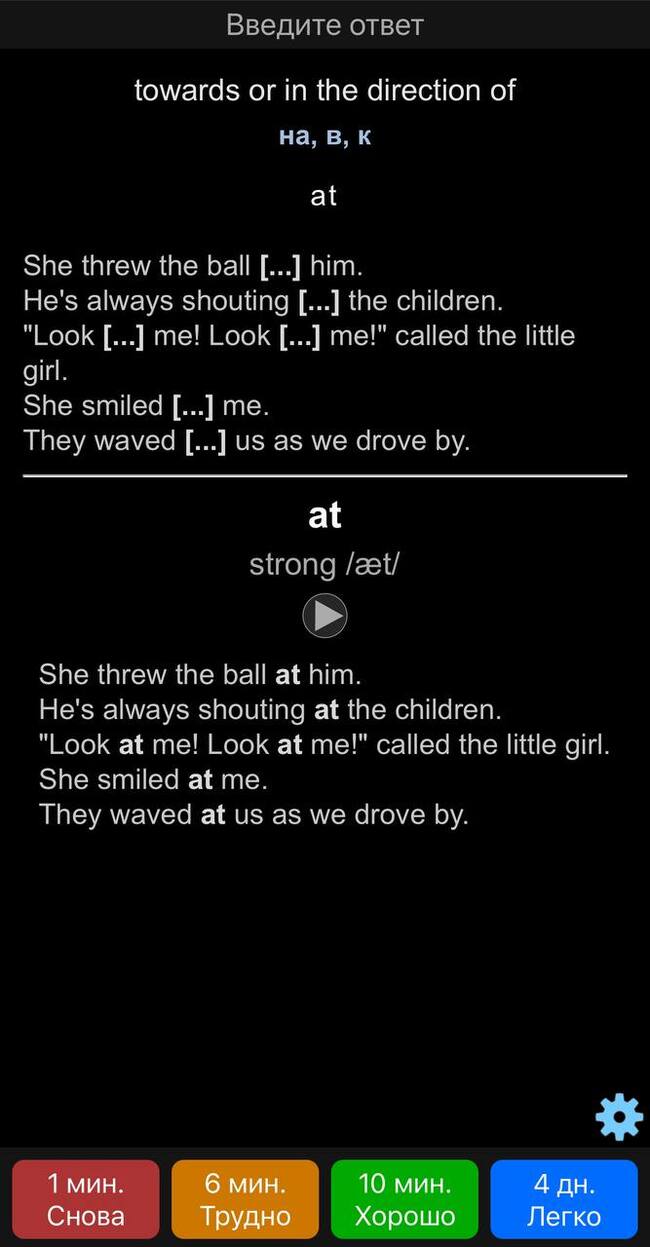Viewport: 650px width, 1247px height.
Task: Open the settings gear icon
Action: [619, 1117]
